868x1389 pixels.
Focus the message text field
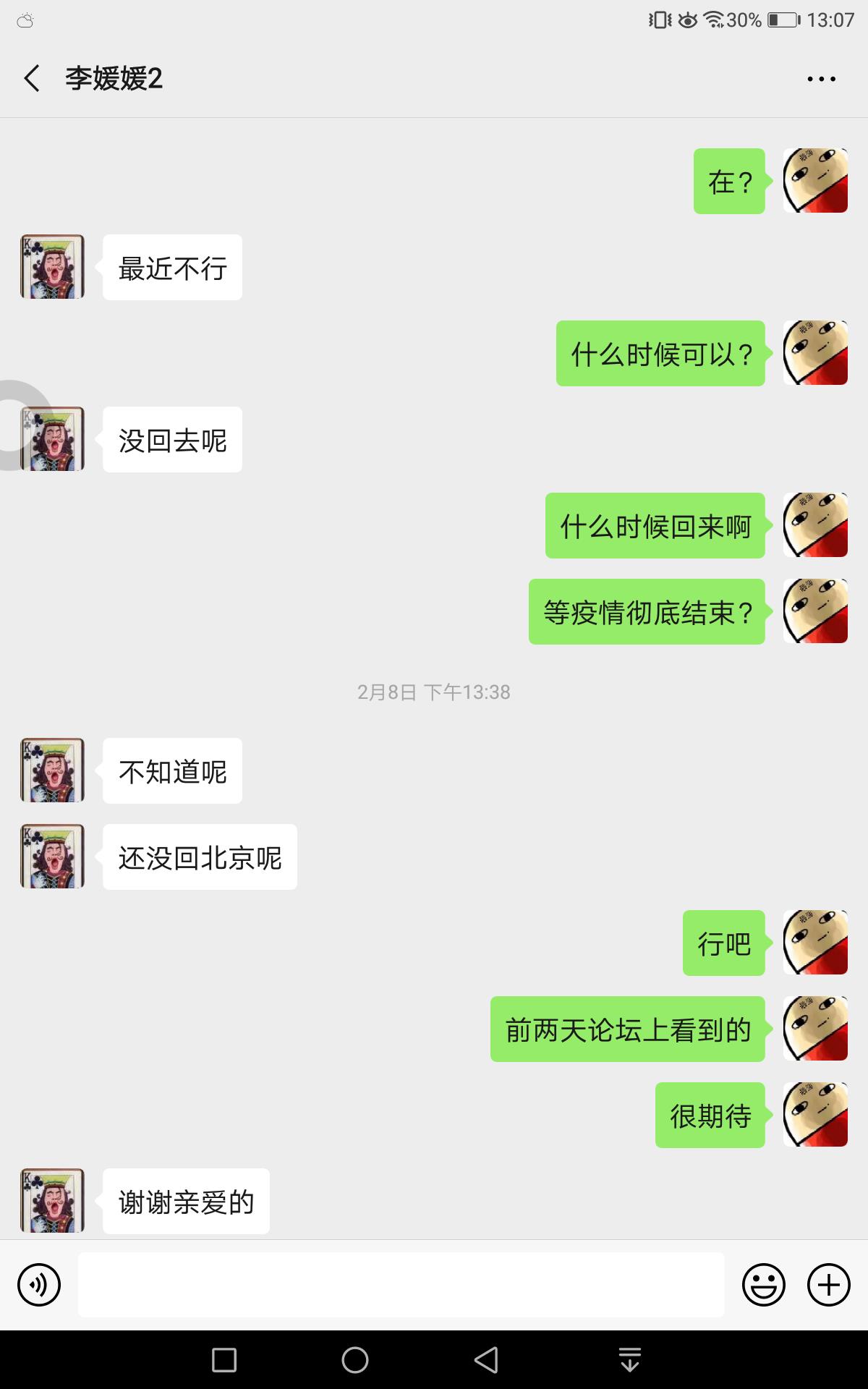pos(401,1285)
